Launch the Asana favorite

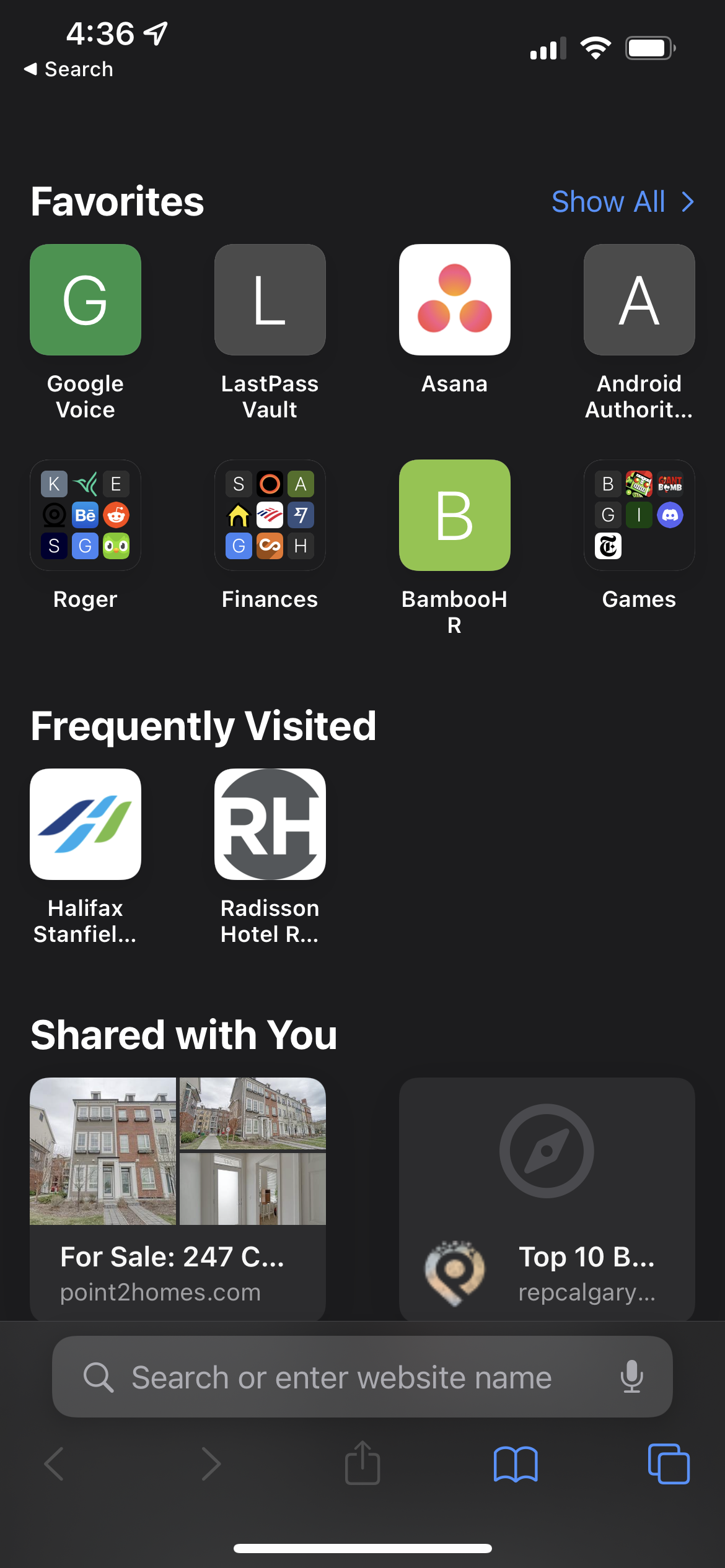pos(454,300)
